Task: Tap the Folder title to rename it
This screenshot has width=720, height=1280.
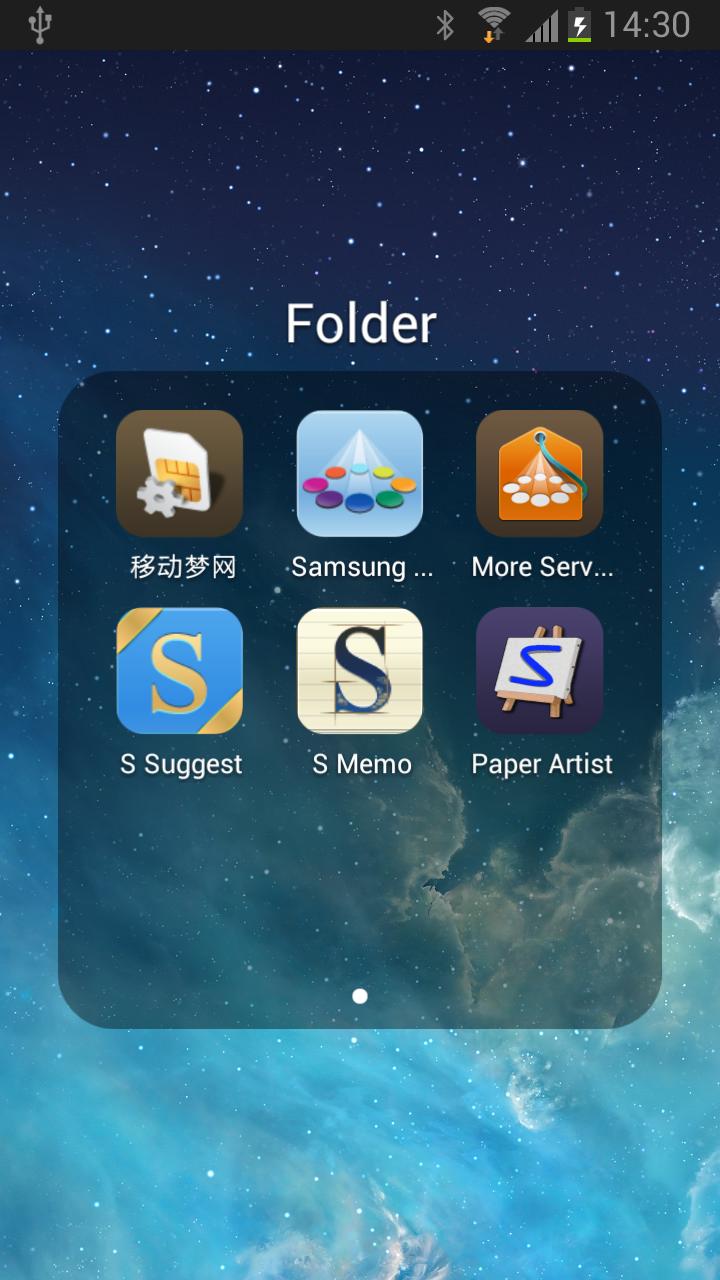Action: point(360,322)
